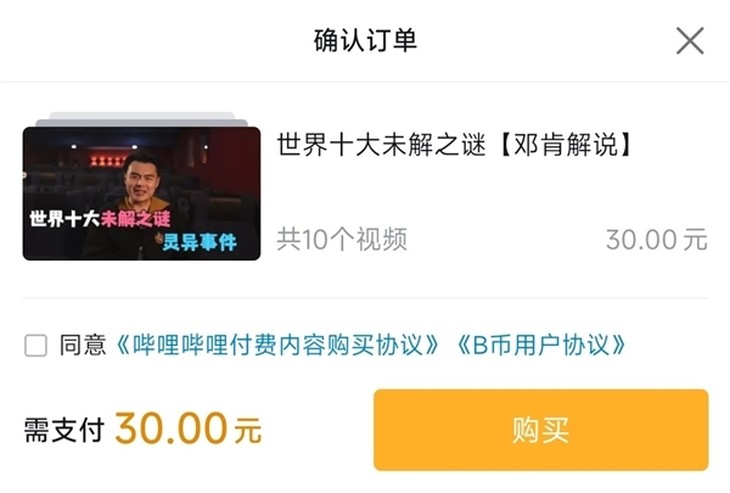Close the 确认订单 dialog
Screen dimensions: 730x493
click(x=690, y=41)
